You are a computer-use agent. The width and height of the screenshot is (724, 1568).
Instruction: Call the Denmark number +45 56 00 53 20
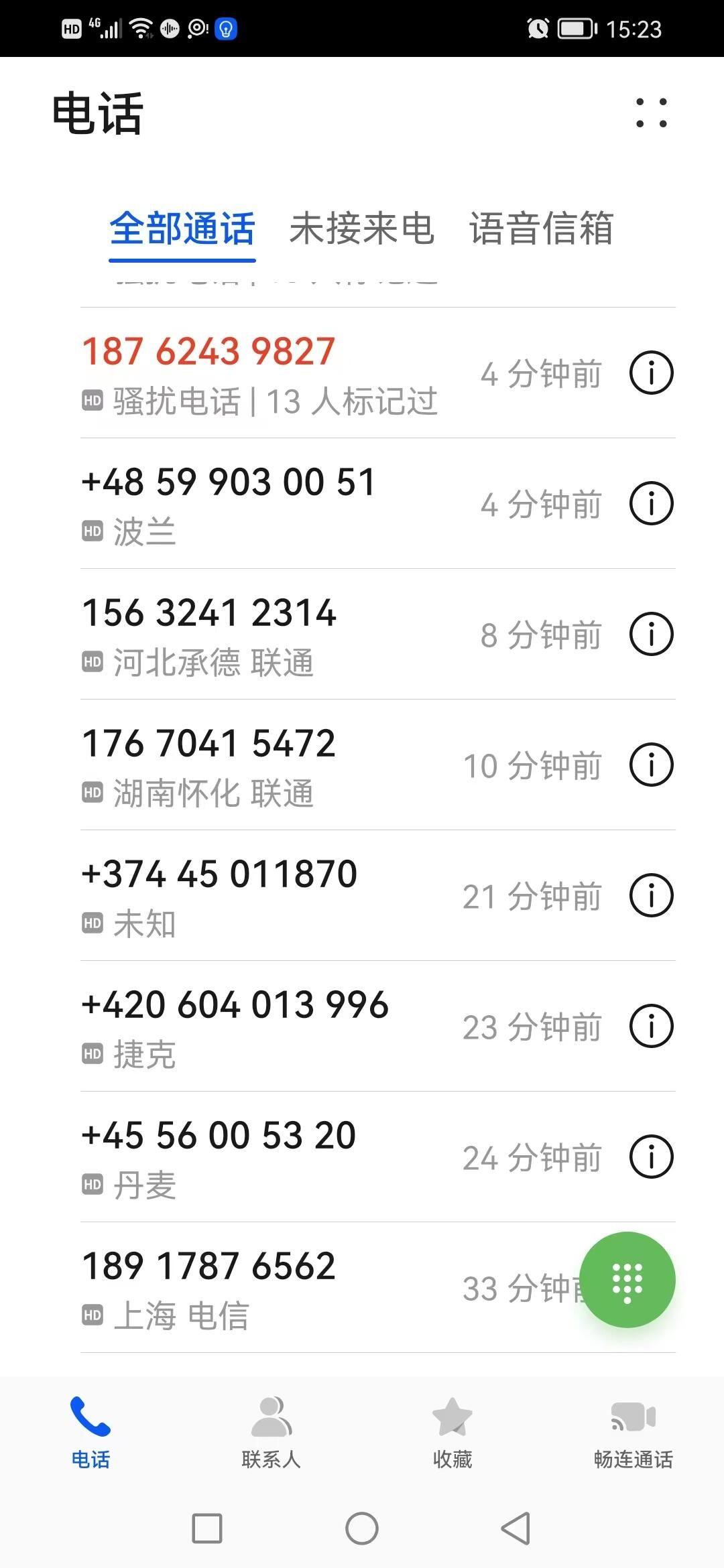point(268,1157)
